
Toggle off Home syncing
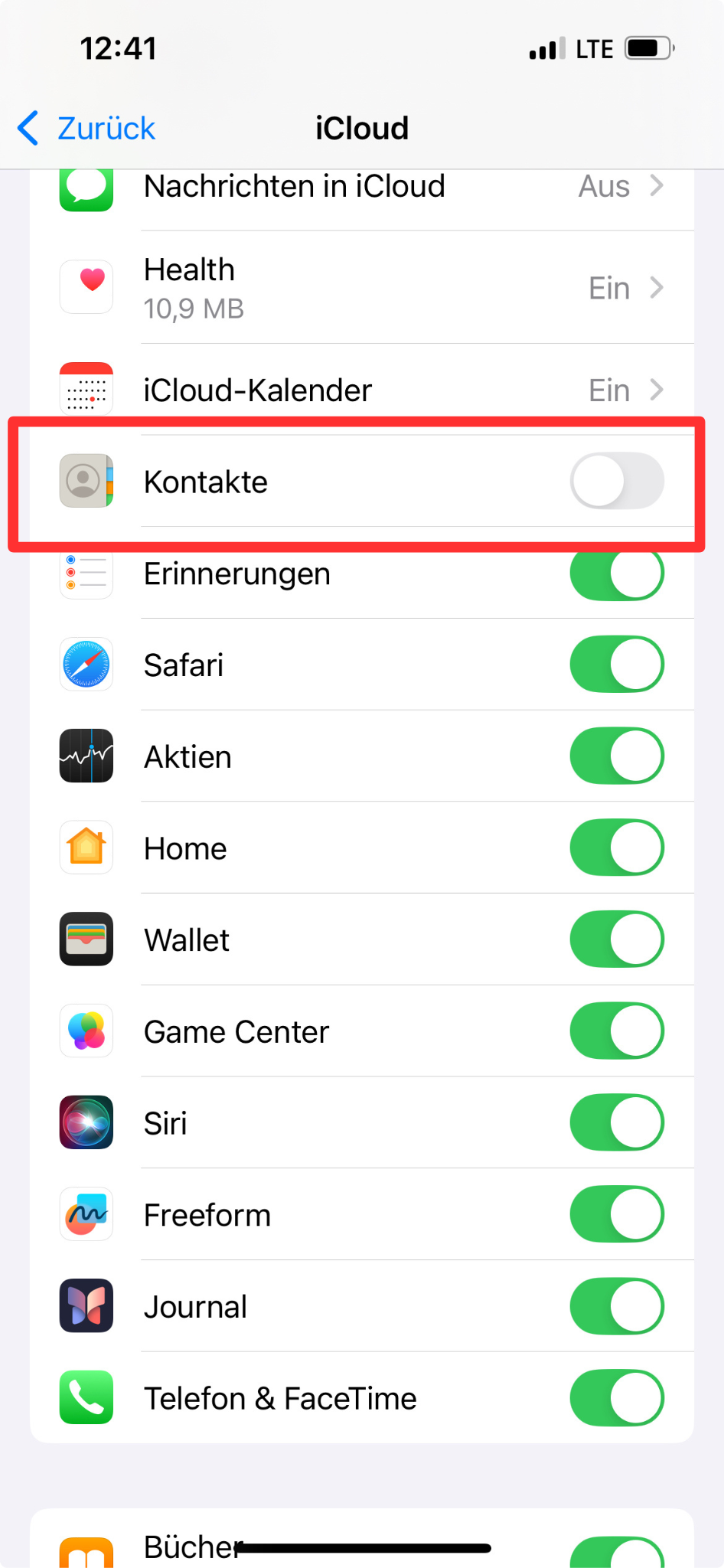617,848
